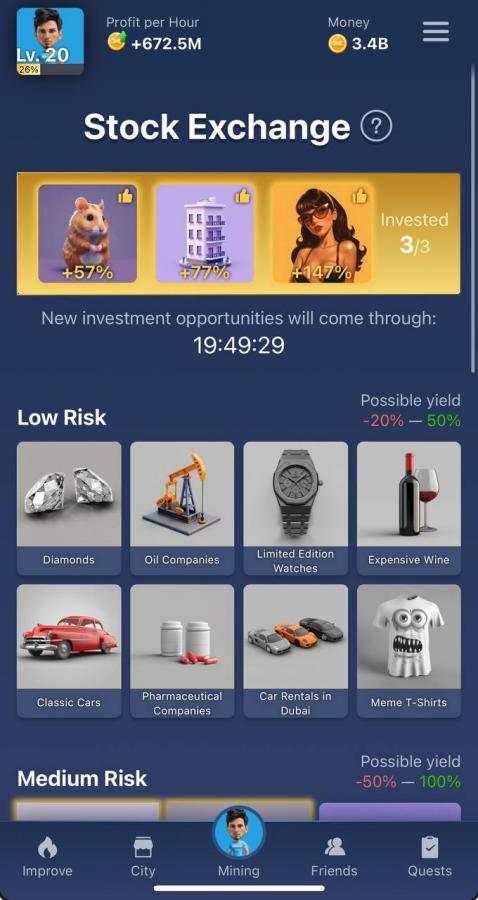Switch to the Friends tab
Viewport: 478px width, 900px height.
point(334,857)
